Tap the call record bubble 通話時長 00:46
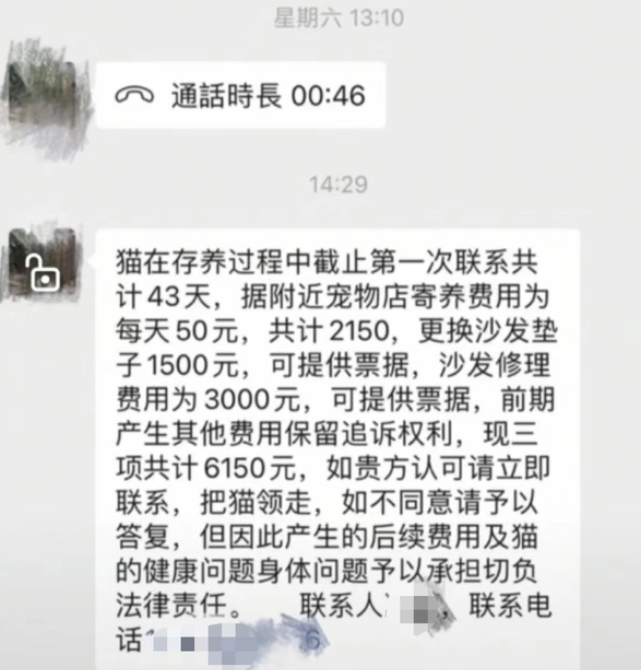Screen dimensions: 641x670 pos(240,95)
